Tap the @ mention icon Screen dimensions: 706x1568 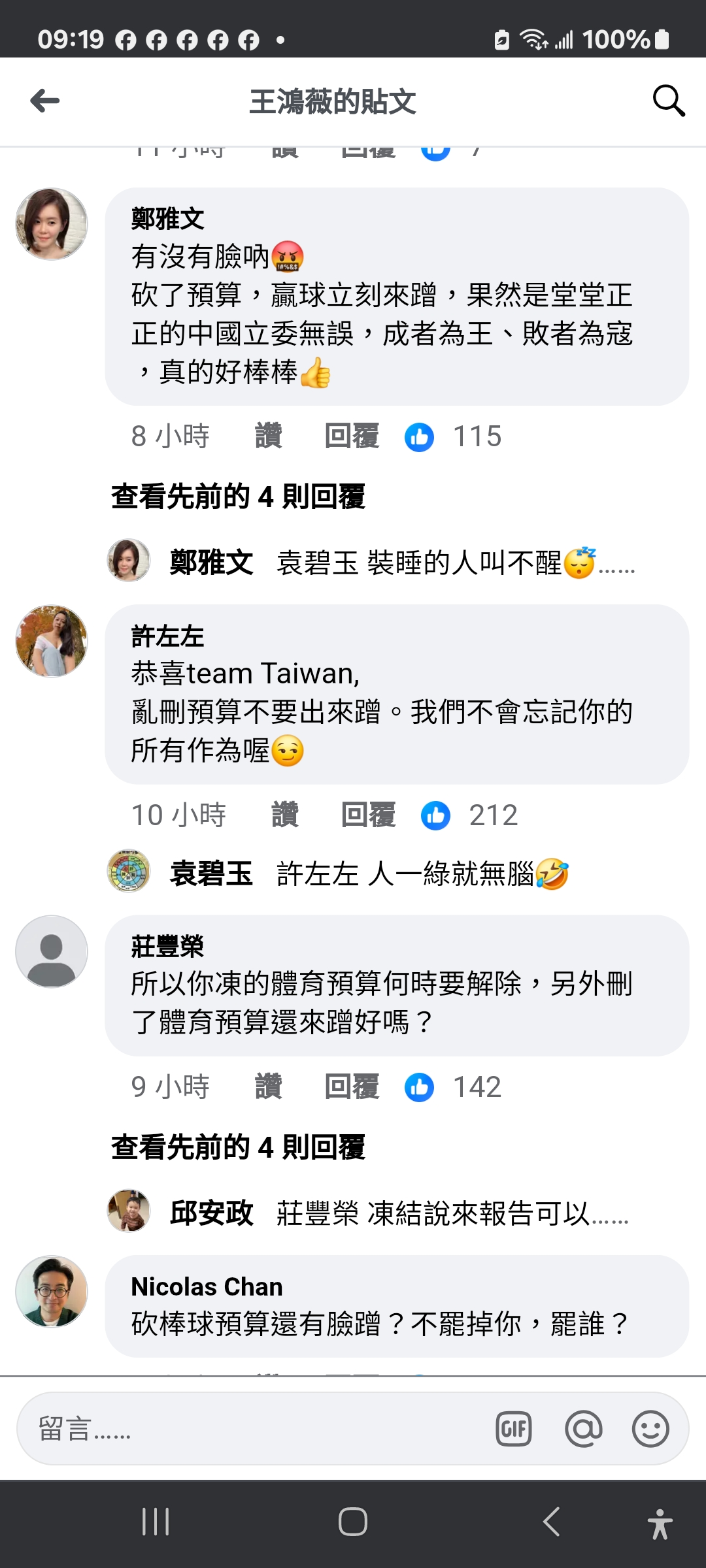tap(583, 1429)
